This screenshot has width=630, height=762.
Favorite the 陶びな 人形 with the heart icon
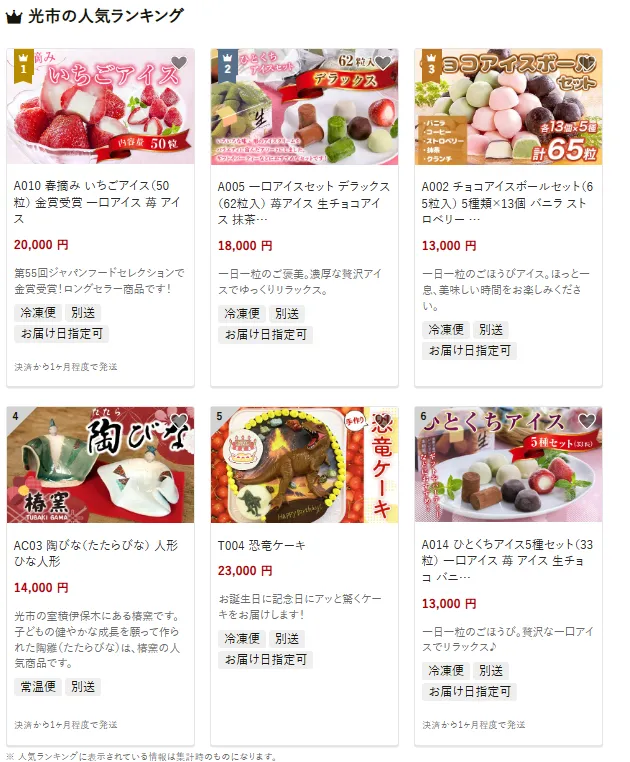pyautogui.click(x=179, y=420)
